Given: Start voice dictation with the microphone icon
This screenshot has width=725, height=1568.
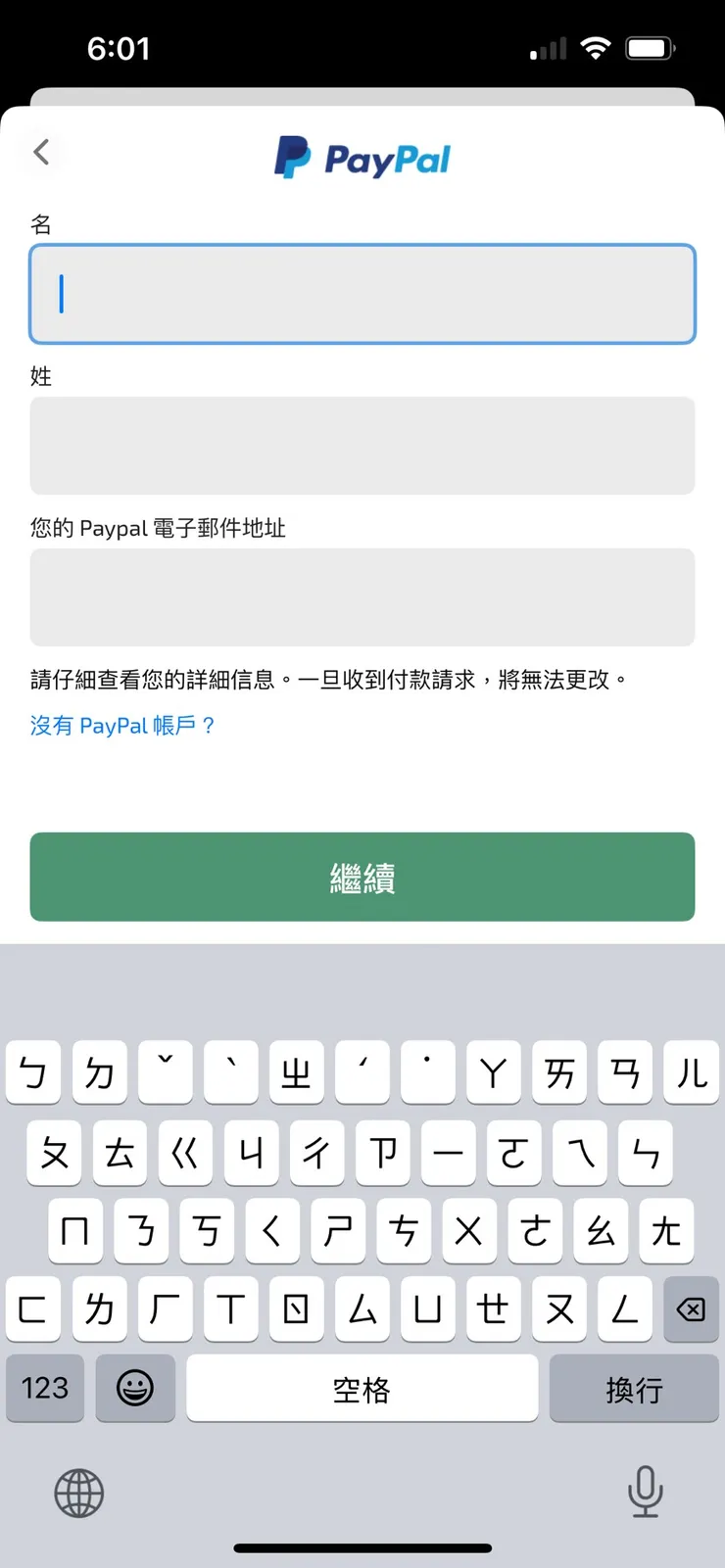Looking at the screenshot, I should tap(646, 1493).
